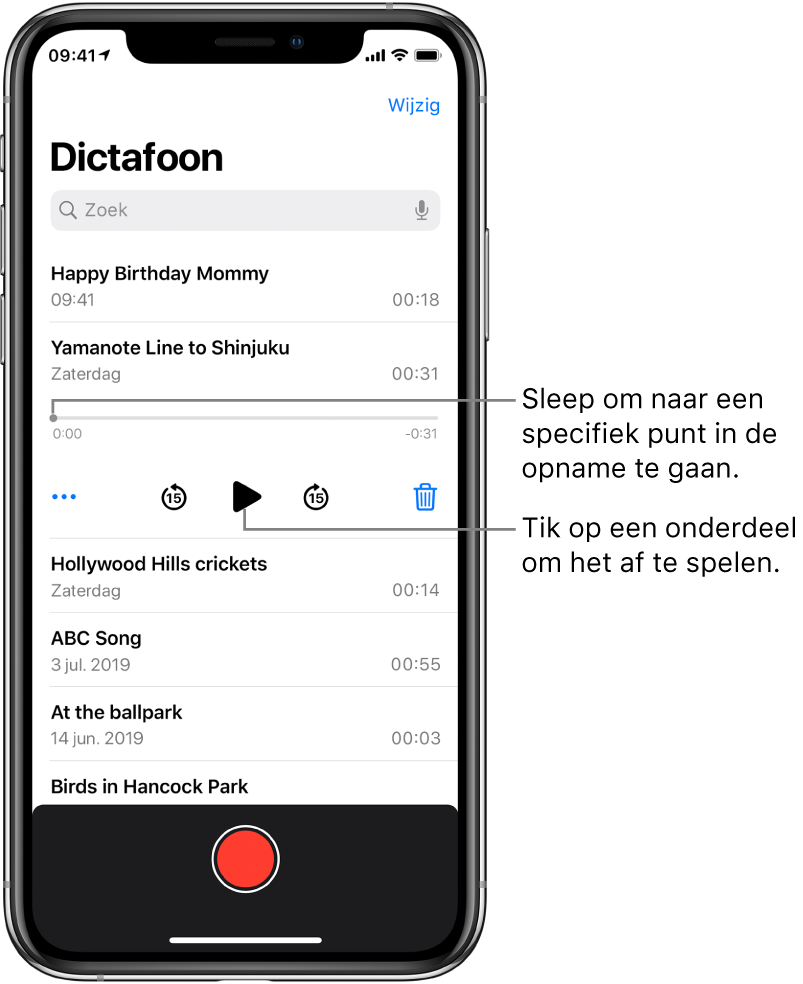The image size is (803, 984).
Task: Select the Yamanote Line to Shinjuku recording
Action: [x=245, y=360]
